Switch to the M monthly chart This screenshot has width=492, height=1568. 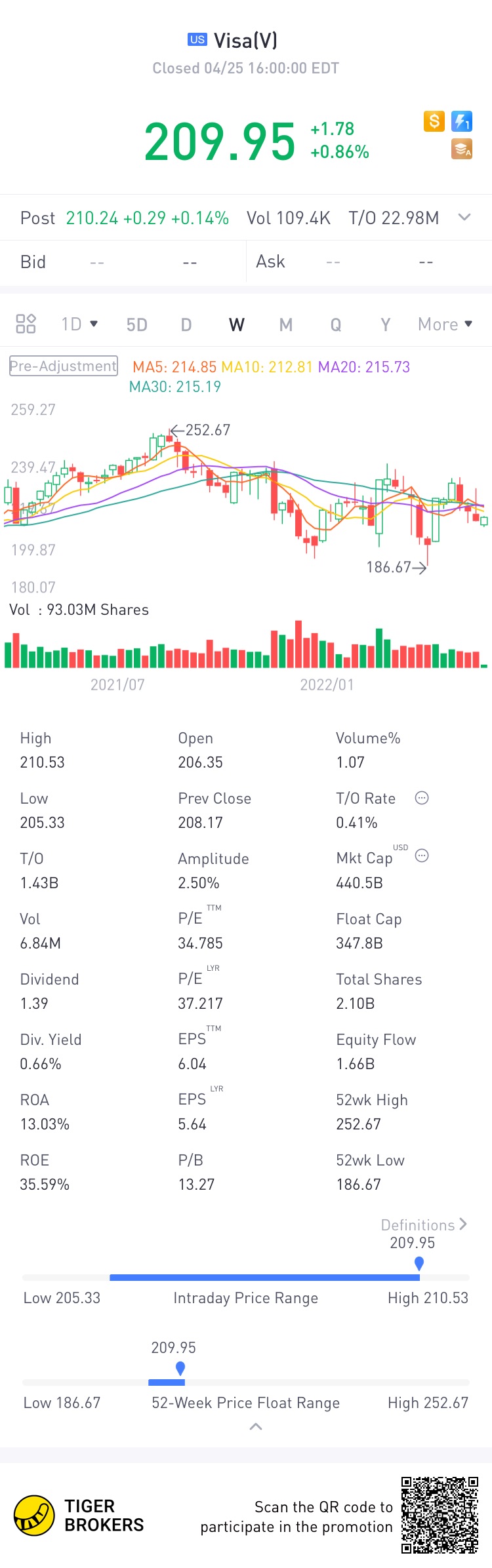tap(286, 324)
